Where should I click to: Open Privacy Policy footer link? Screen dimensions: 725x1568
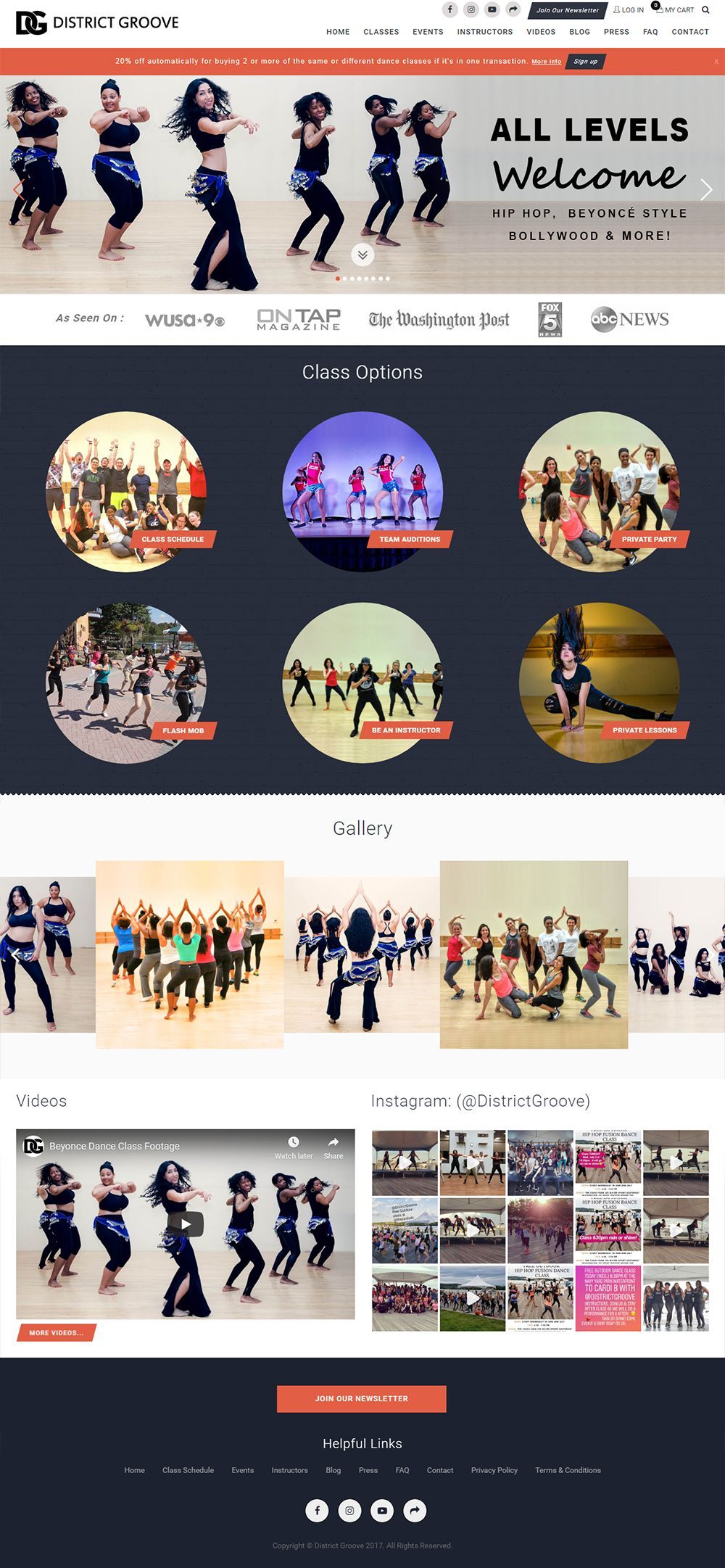494,1470
